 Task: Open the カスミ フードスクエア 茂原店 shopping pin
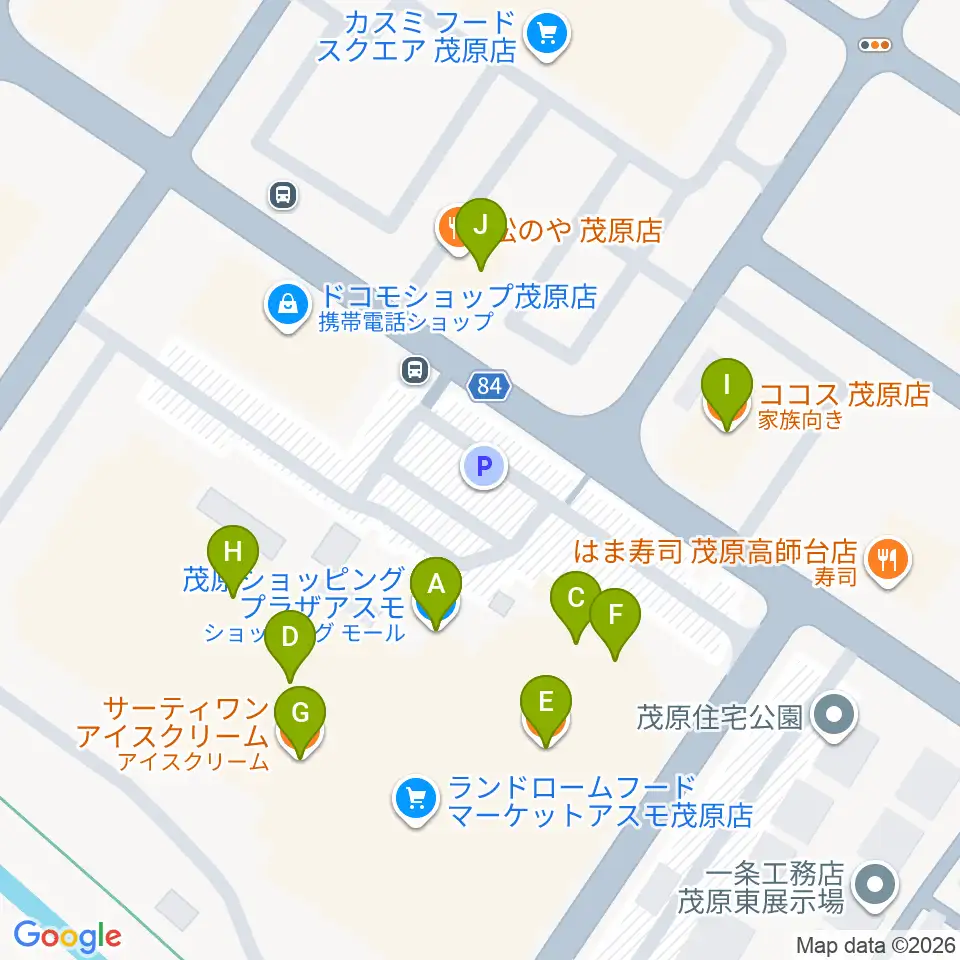click(547, 36)
